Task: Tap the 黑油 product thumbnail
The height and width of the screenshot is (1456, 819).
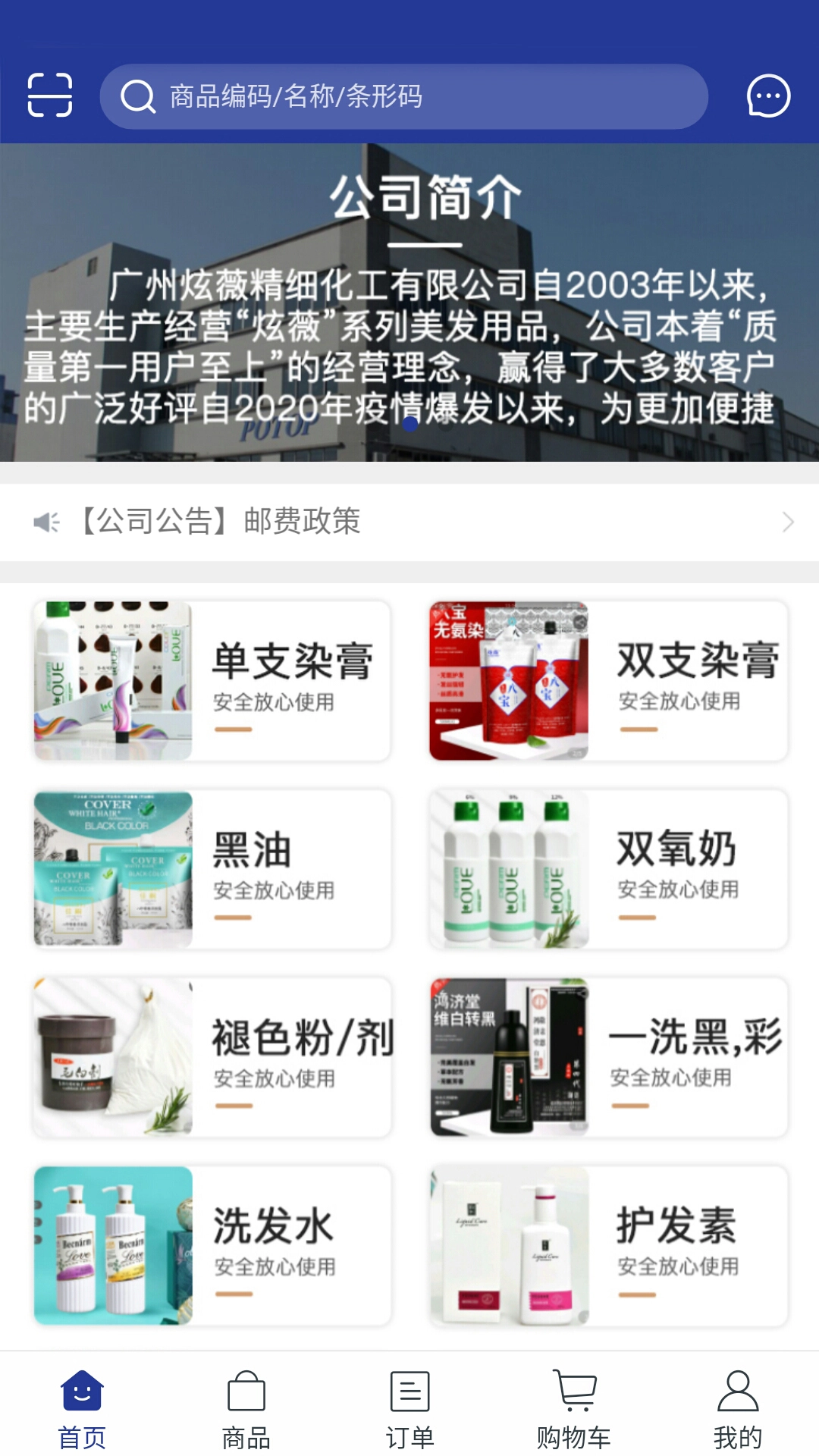Action: point(112,869)
